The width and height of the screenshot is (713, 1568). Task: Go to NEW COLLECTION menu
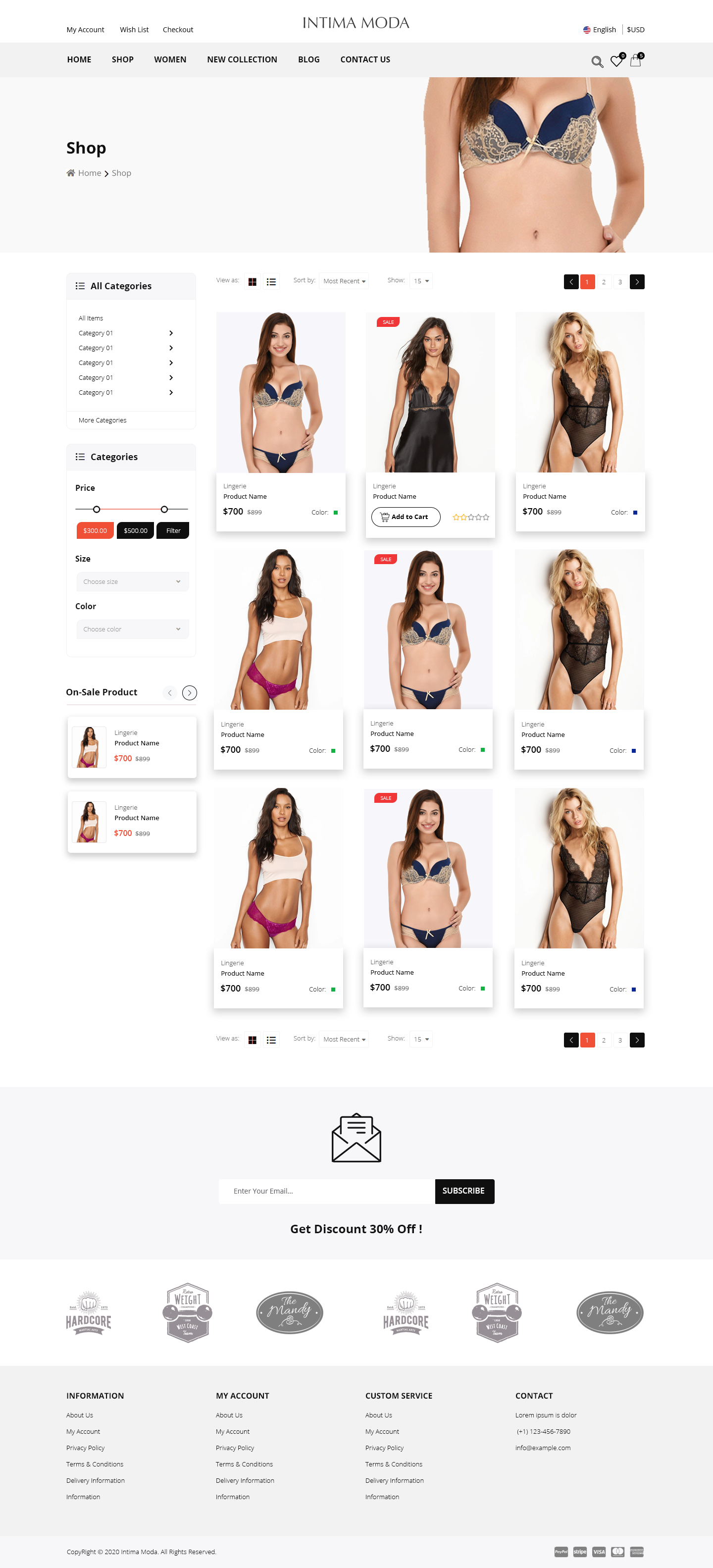coord(242,59)
